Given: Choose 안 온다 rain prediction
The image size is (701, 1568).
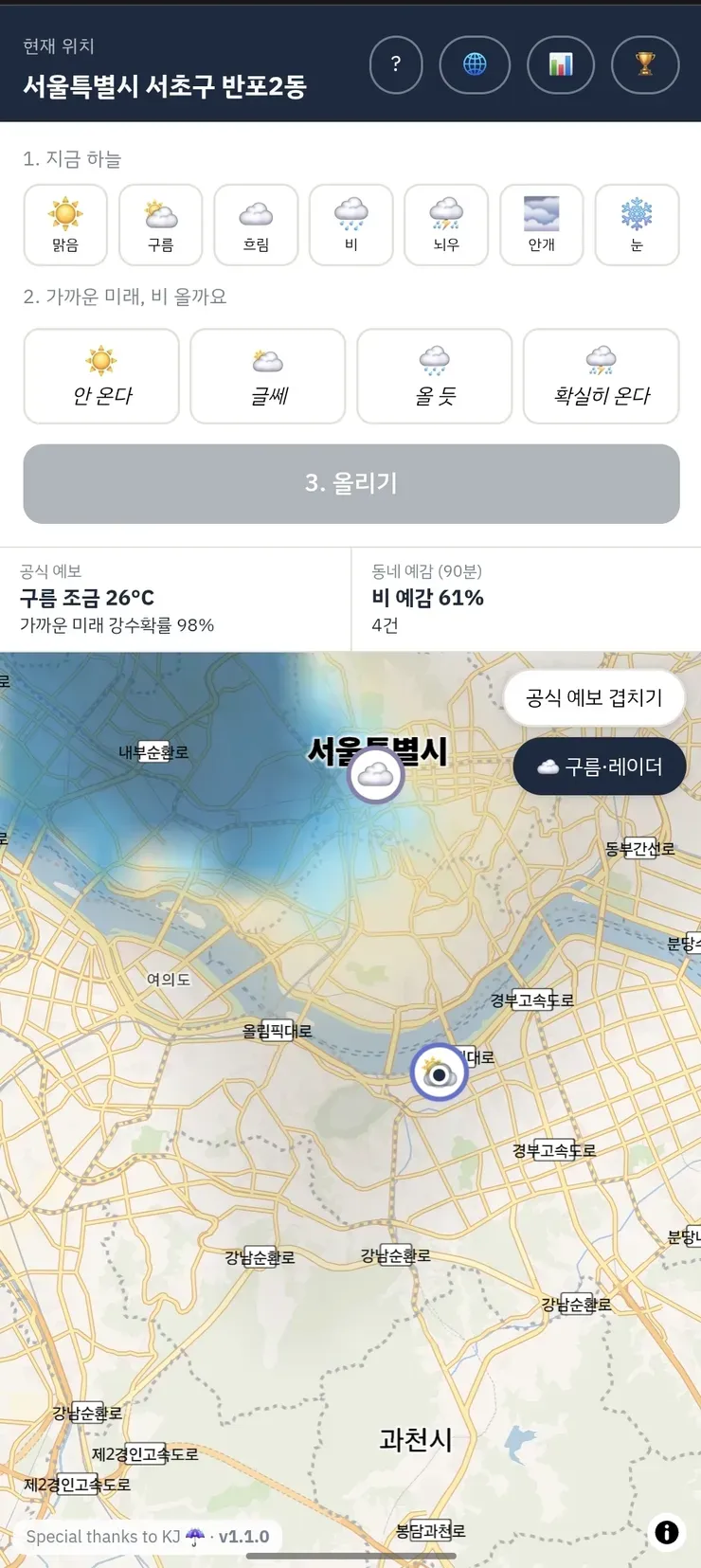Looking at the screenshot, I should coord(101,376).
